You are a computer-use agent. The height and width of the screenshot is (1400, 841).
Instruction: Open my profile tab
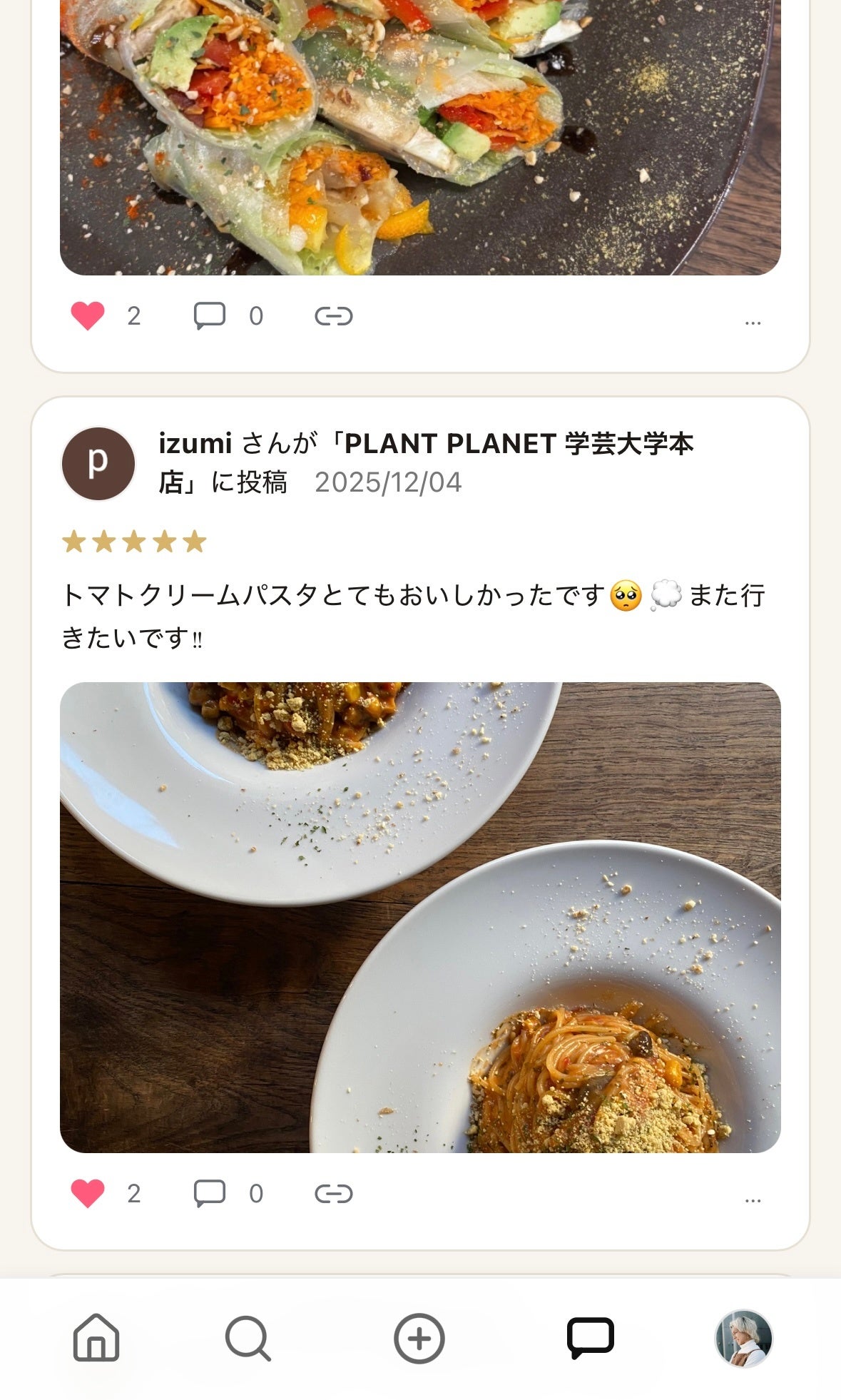(744, 1338)
